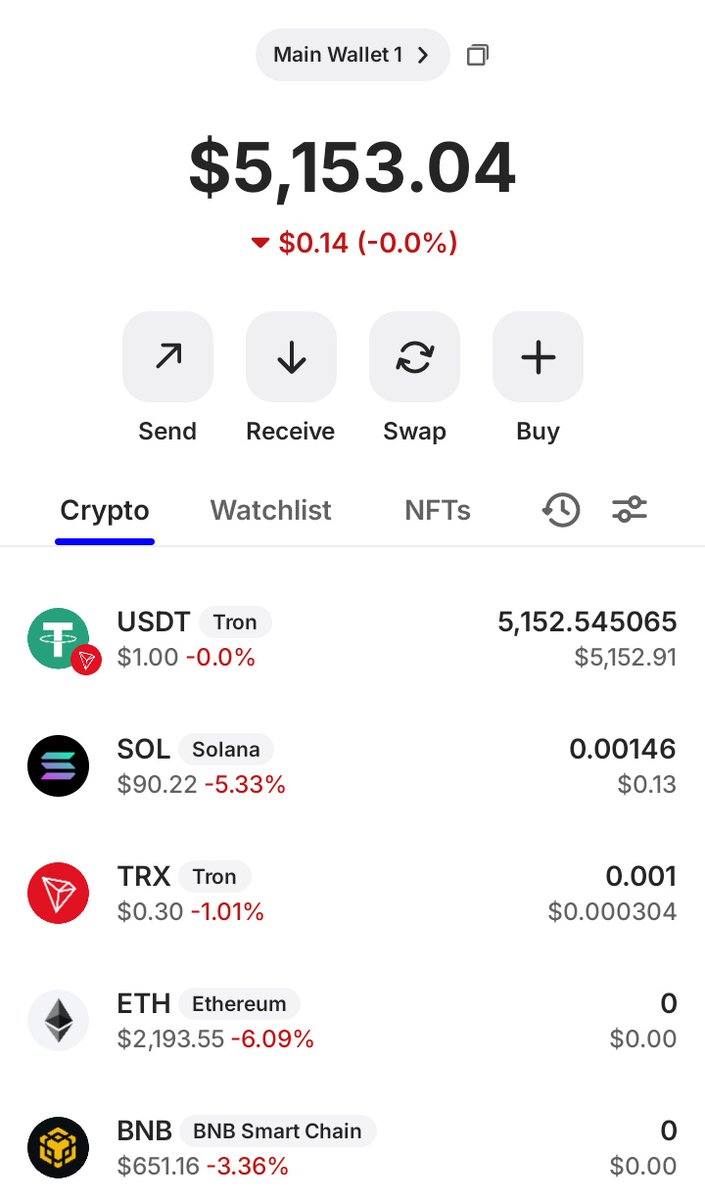The image size is (705, 1199).
Task: Open the asset filter settings
Action: click(x=629, y=510)
